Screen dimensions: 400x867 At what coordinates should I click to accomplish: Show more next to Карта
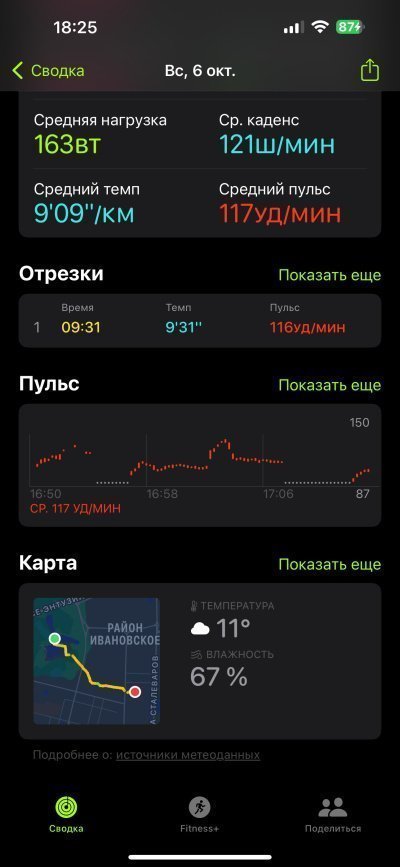[x=330, y=564]
